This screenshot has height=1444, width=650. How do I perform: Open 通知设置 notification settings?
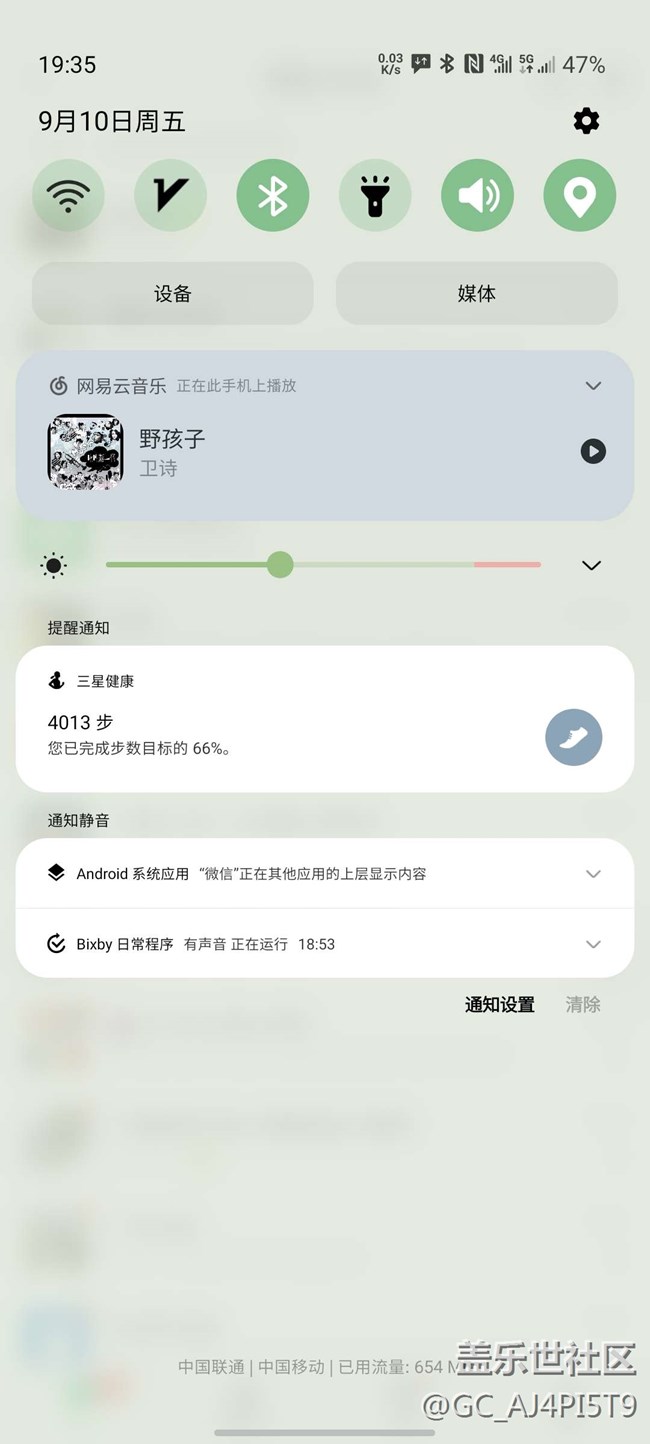[500, 1005]
